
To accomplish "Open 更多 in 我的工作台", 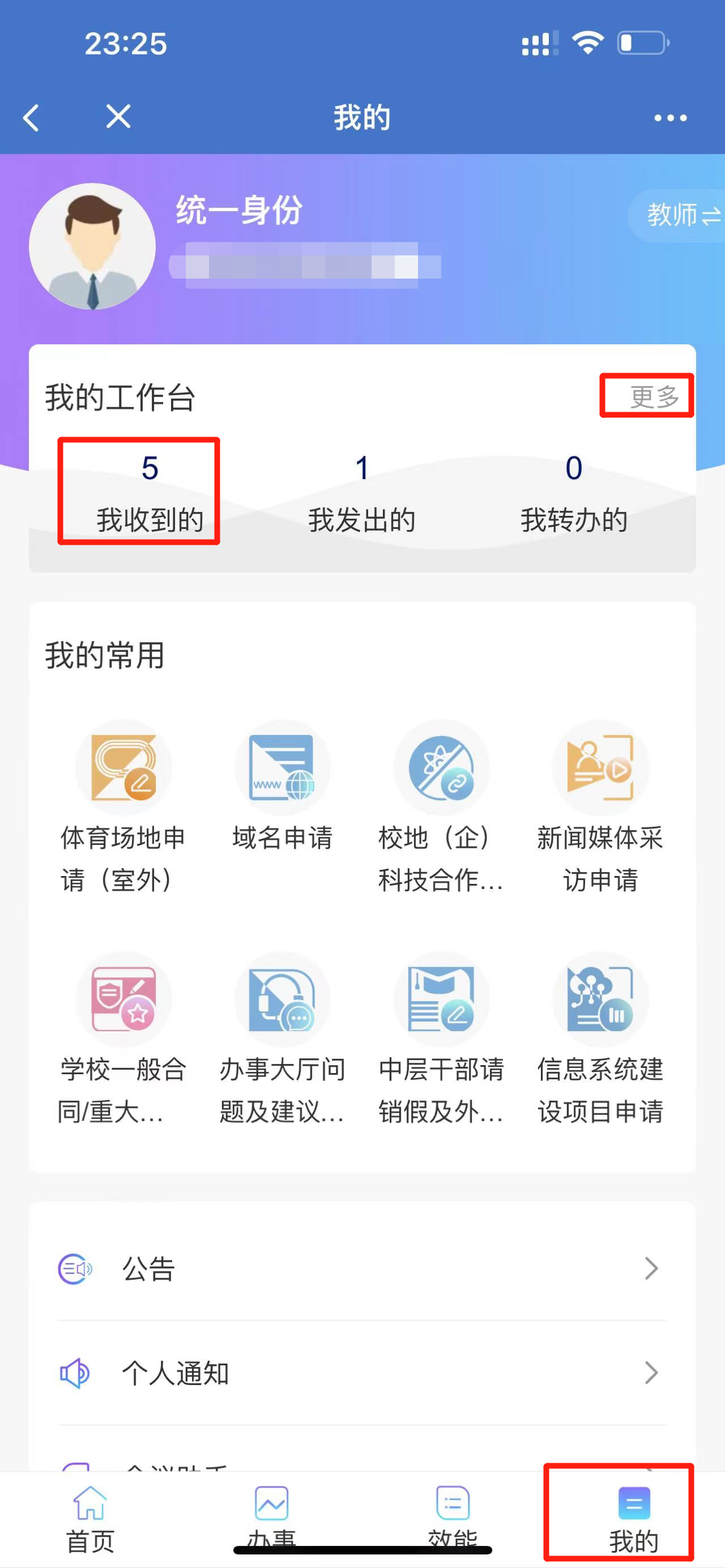I will tap(653, 397).
